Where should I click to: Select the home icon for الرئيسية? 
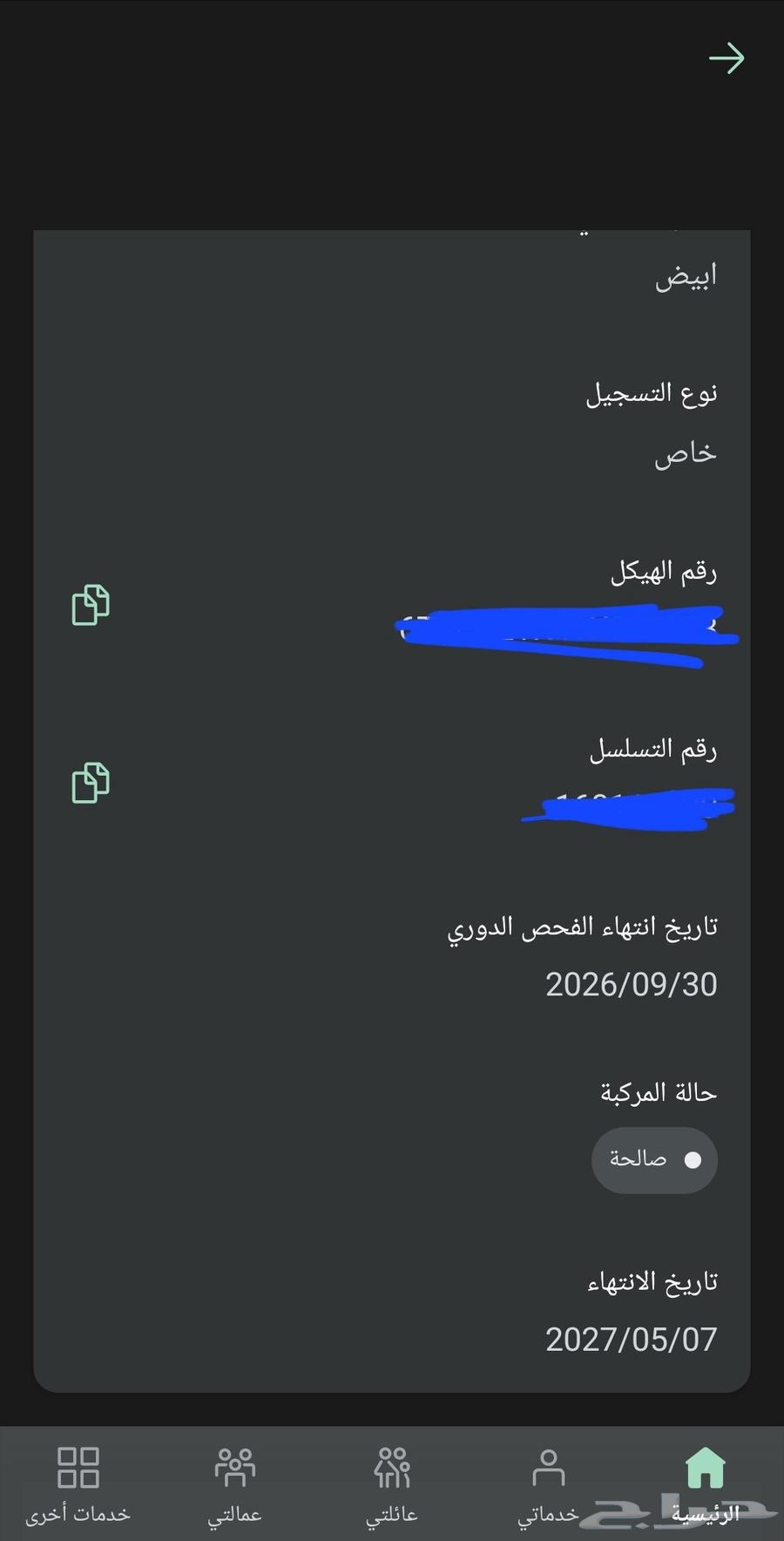click(706, 1468)
